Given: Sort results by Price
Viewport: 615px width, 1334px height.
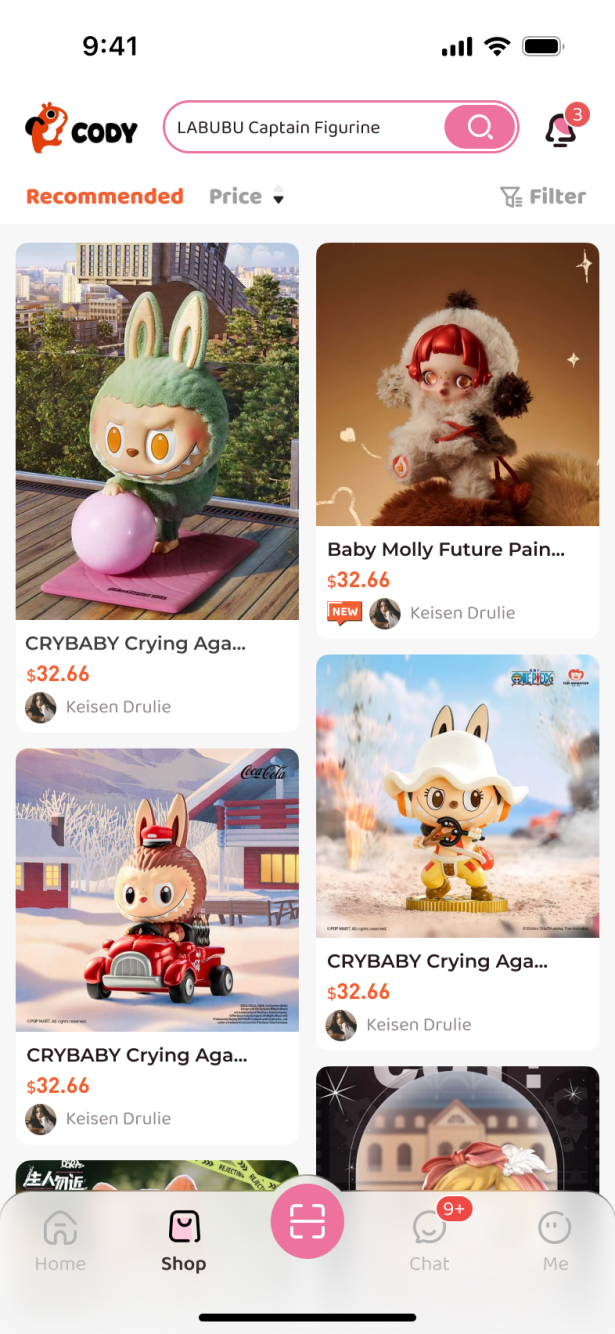Looking at the screenshot, I should (246, 196).
